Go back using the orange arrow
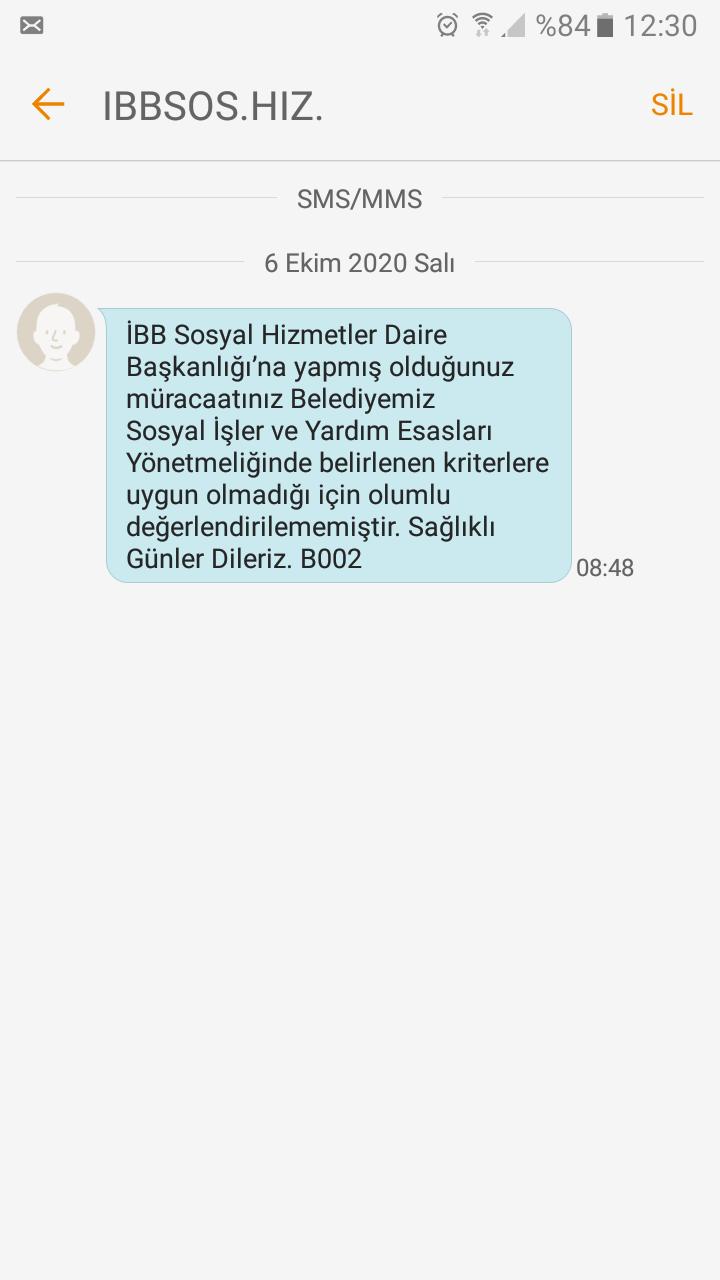 (48, 104)
